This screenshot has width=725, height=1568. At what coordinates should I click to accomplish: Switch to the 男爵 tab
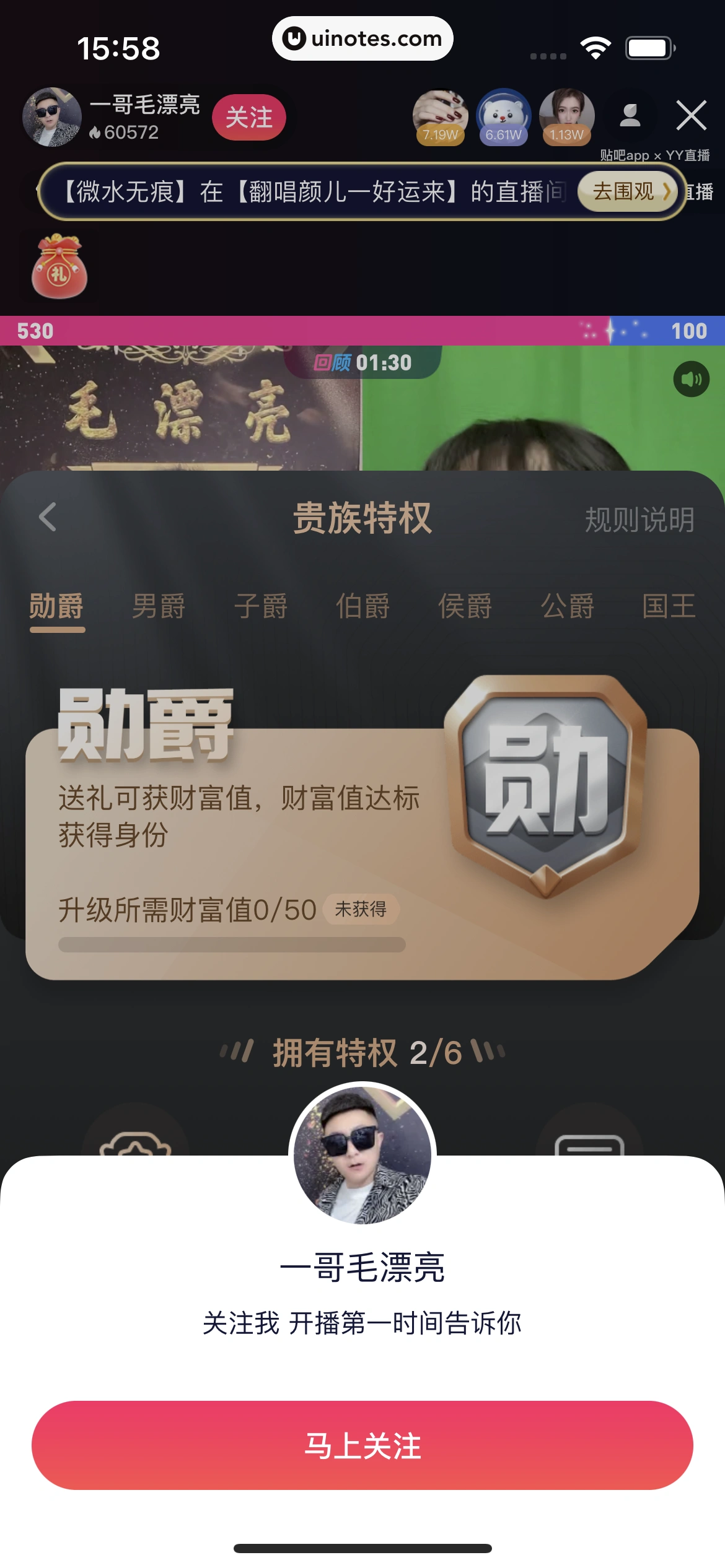click(159, 606)
